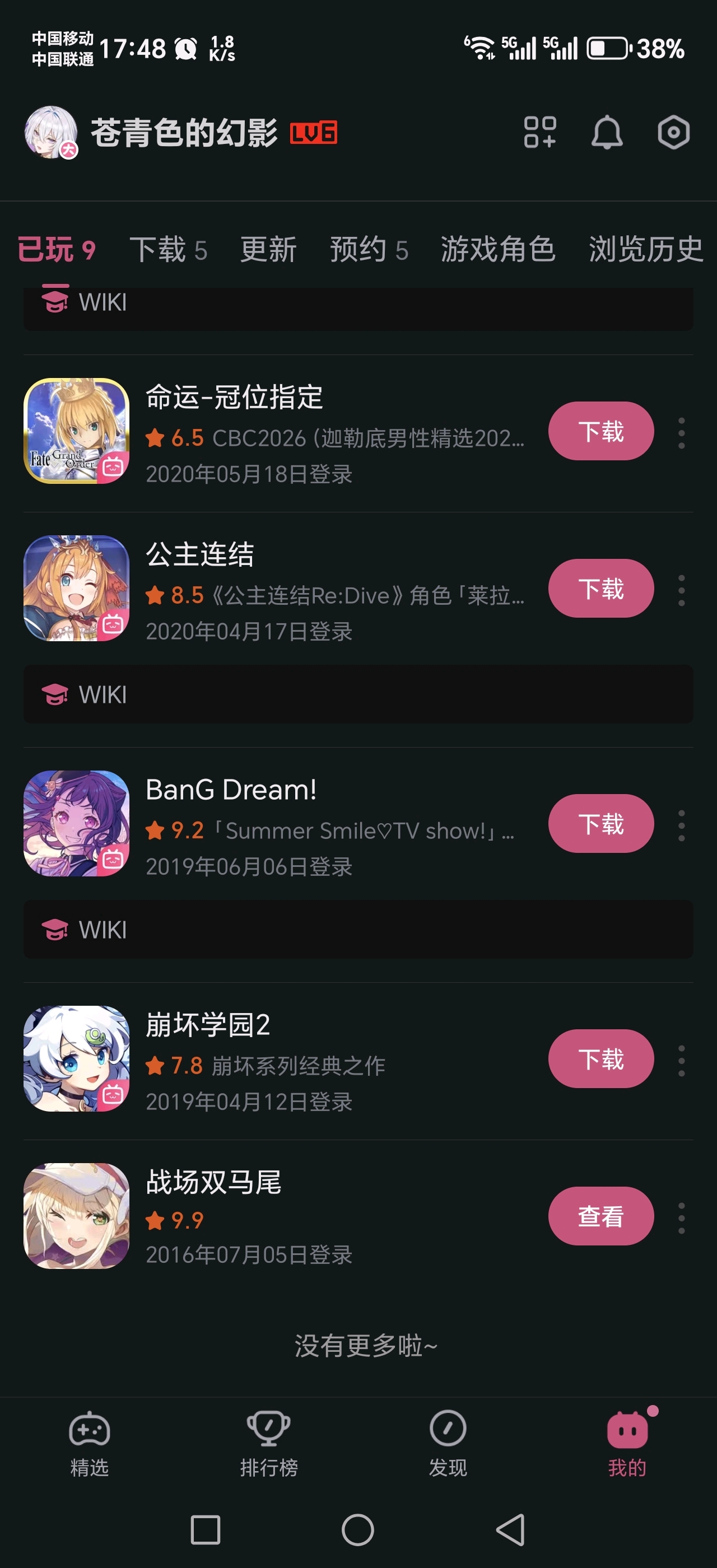Open the grid-plus widget icon
The image size is (717, 1568).
540,133
